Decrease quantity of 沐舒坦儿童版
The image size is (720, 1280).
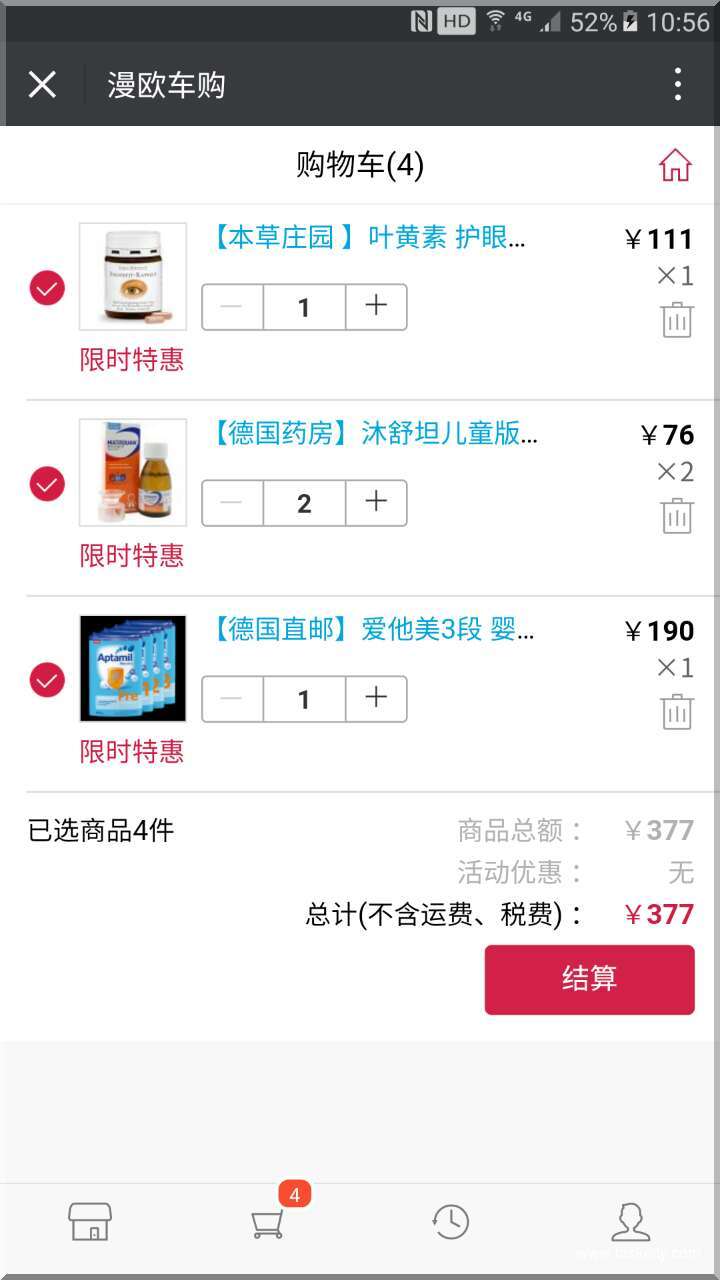pos(233,503)
